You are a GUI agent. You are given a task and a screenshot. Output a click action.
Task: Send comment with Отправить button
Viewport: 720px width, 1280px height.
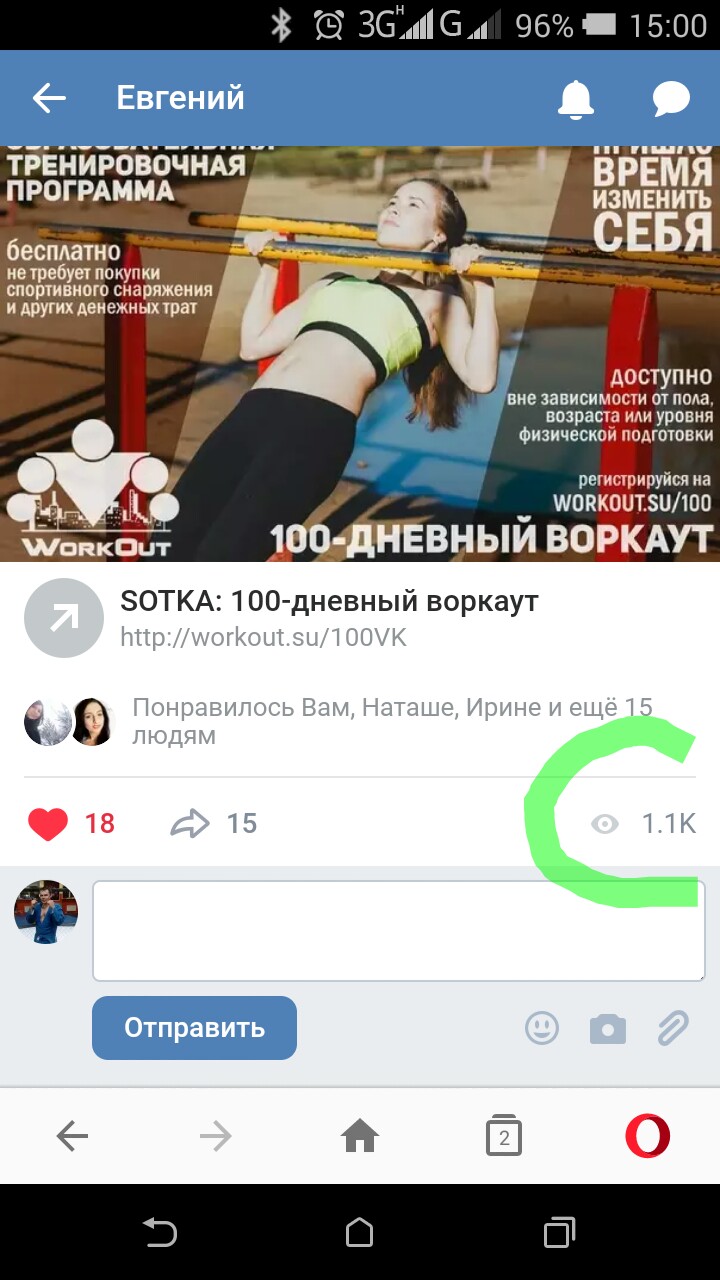coord(194,1028)
